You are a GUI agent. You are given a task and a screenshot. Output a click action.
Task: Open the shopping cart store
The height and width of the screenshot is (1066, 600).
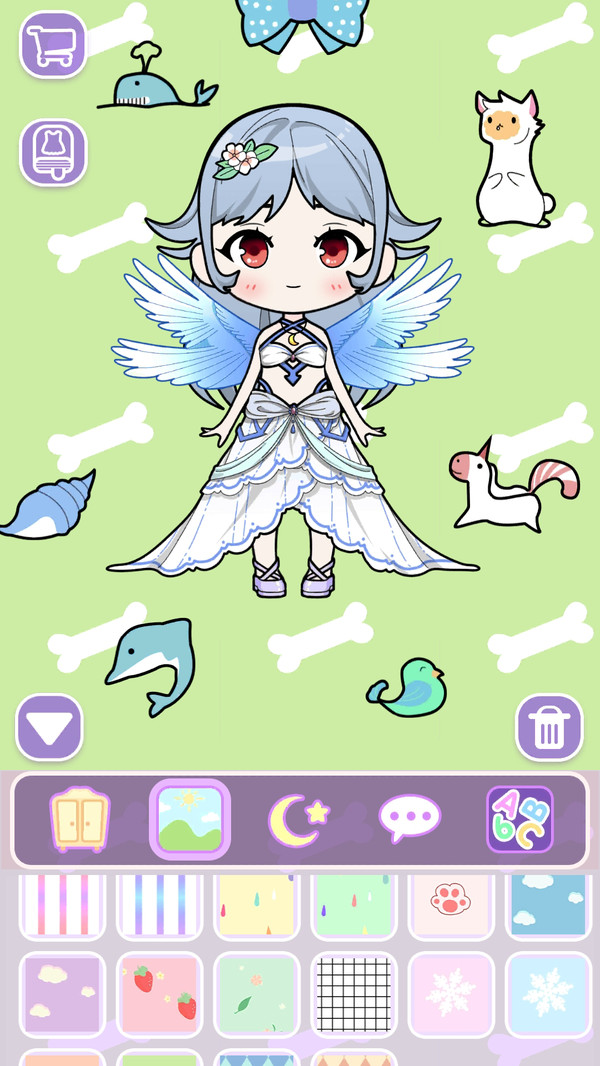pyautogui.click(x=53, y=45)
